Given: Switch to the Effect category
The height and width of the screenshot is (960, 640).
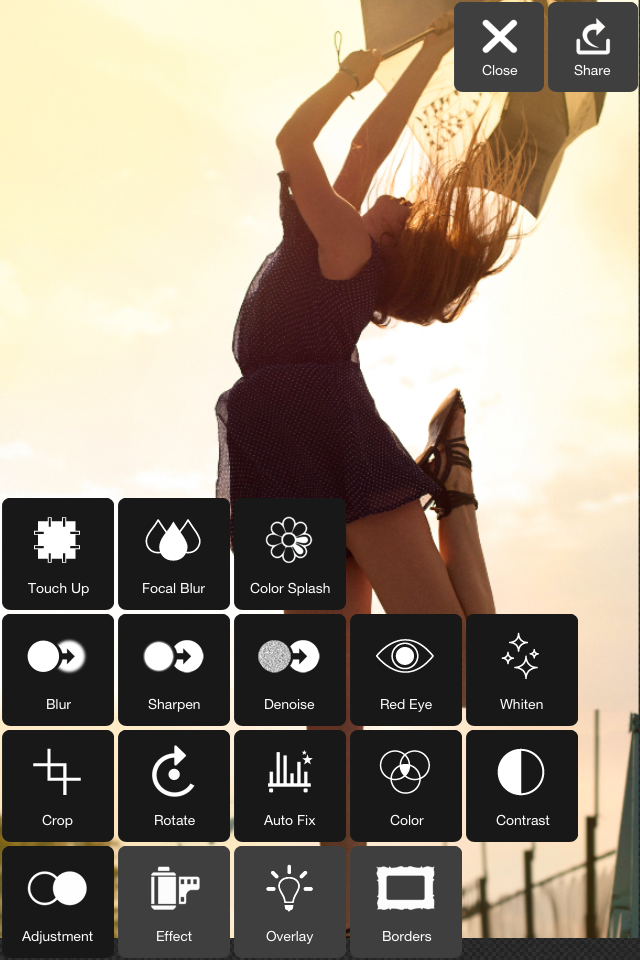Looking at the screenshot, I should 174,902.
